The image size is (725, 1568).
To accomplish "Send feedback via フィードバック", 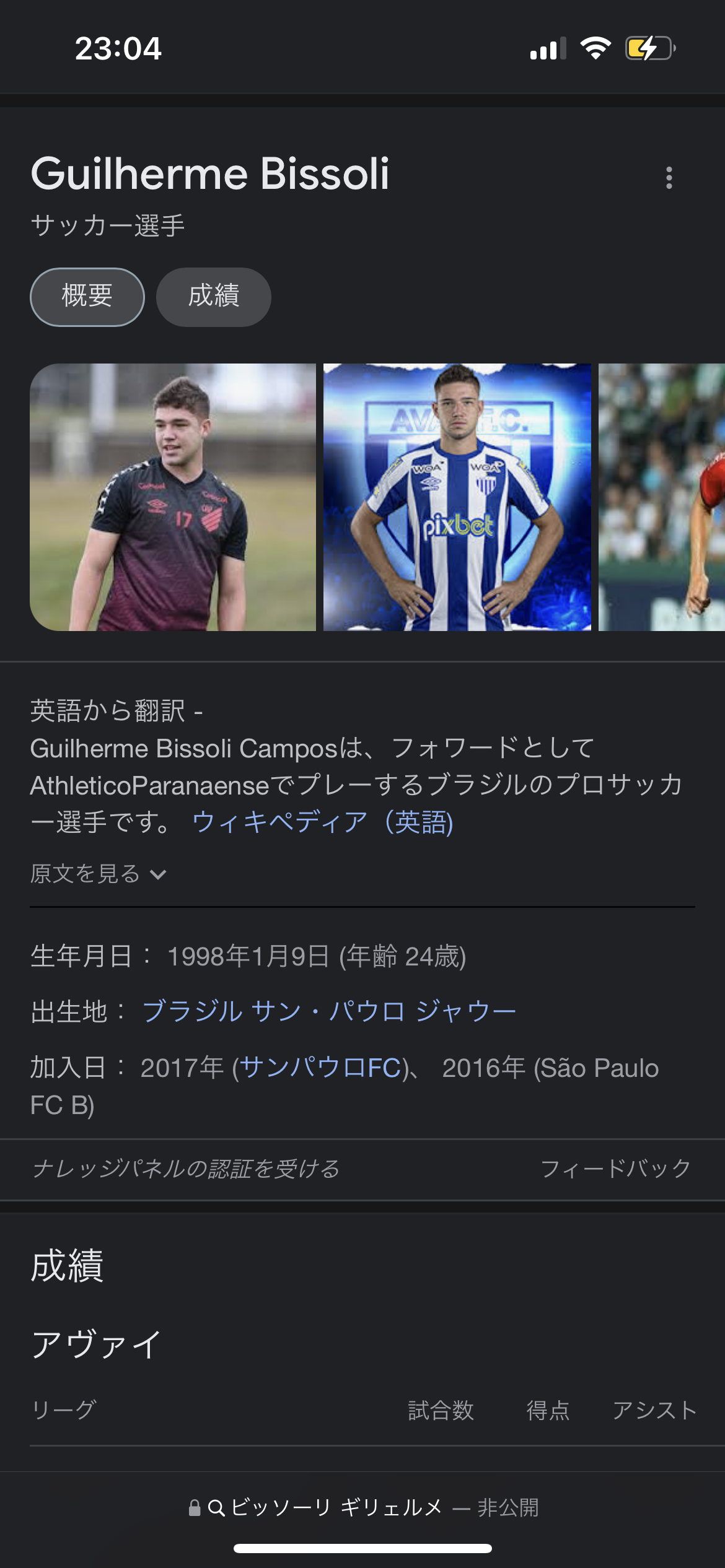I will (x=615, y=1169).
